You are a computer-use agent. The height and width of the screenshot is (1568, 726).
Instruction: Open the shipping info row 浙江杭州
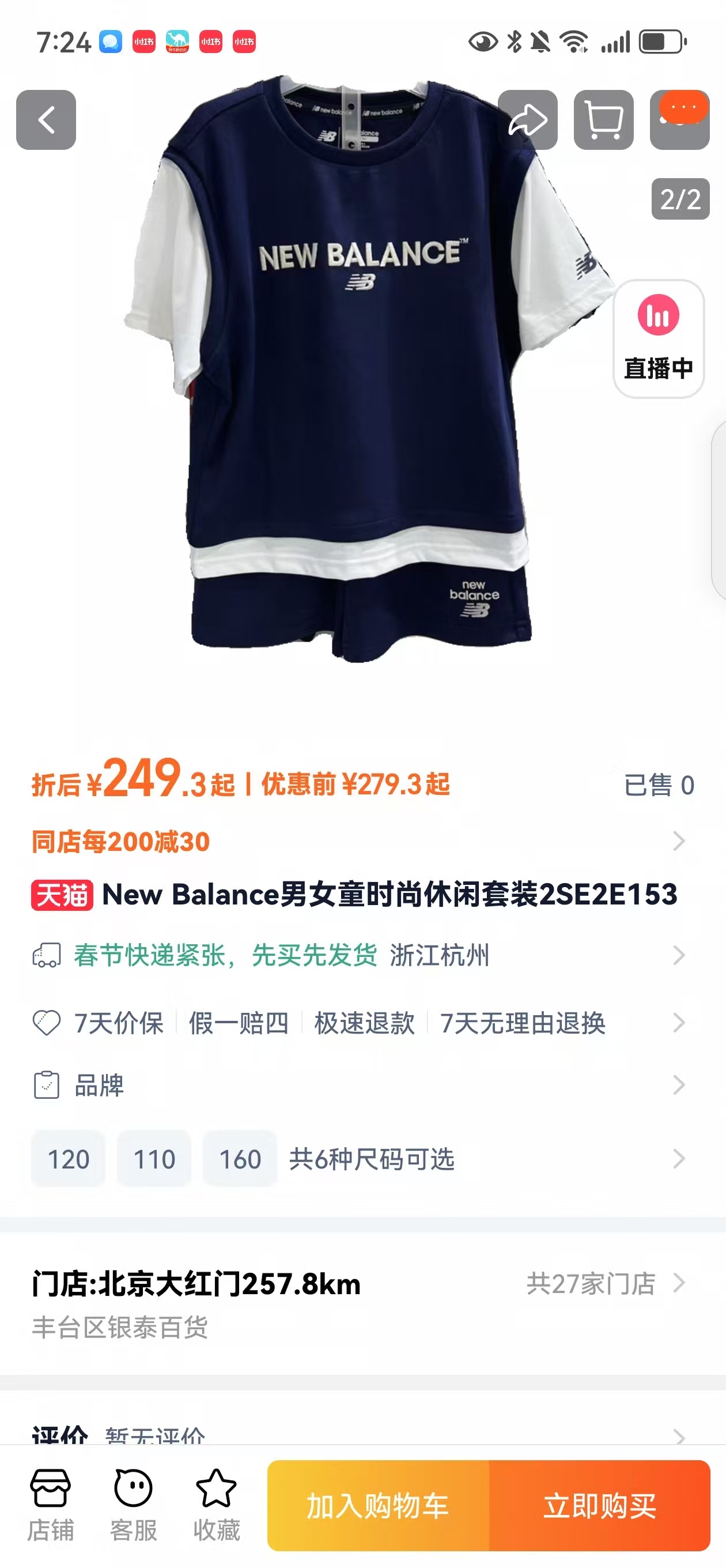click(x=359, y=955)
